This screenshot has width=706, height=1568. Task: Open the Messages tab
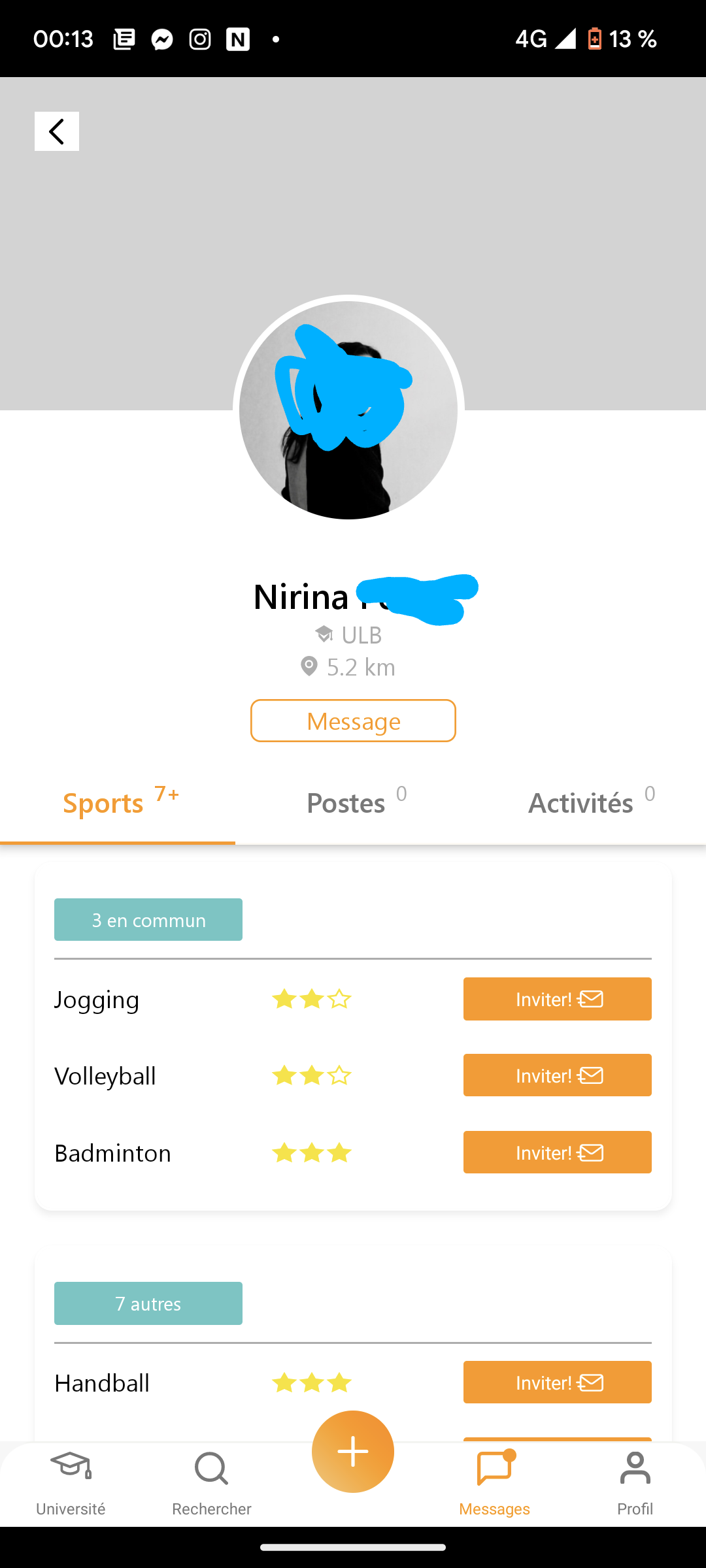(494, 1483)
